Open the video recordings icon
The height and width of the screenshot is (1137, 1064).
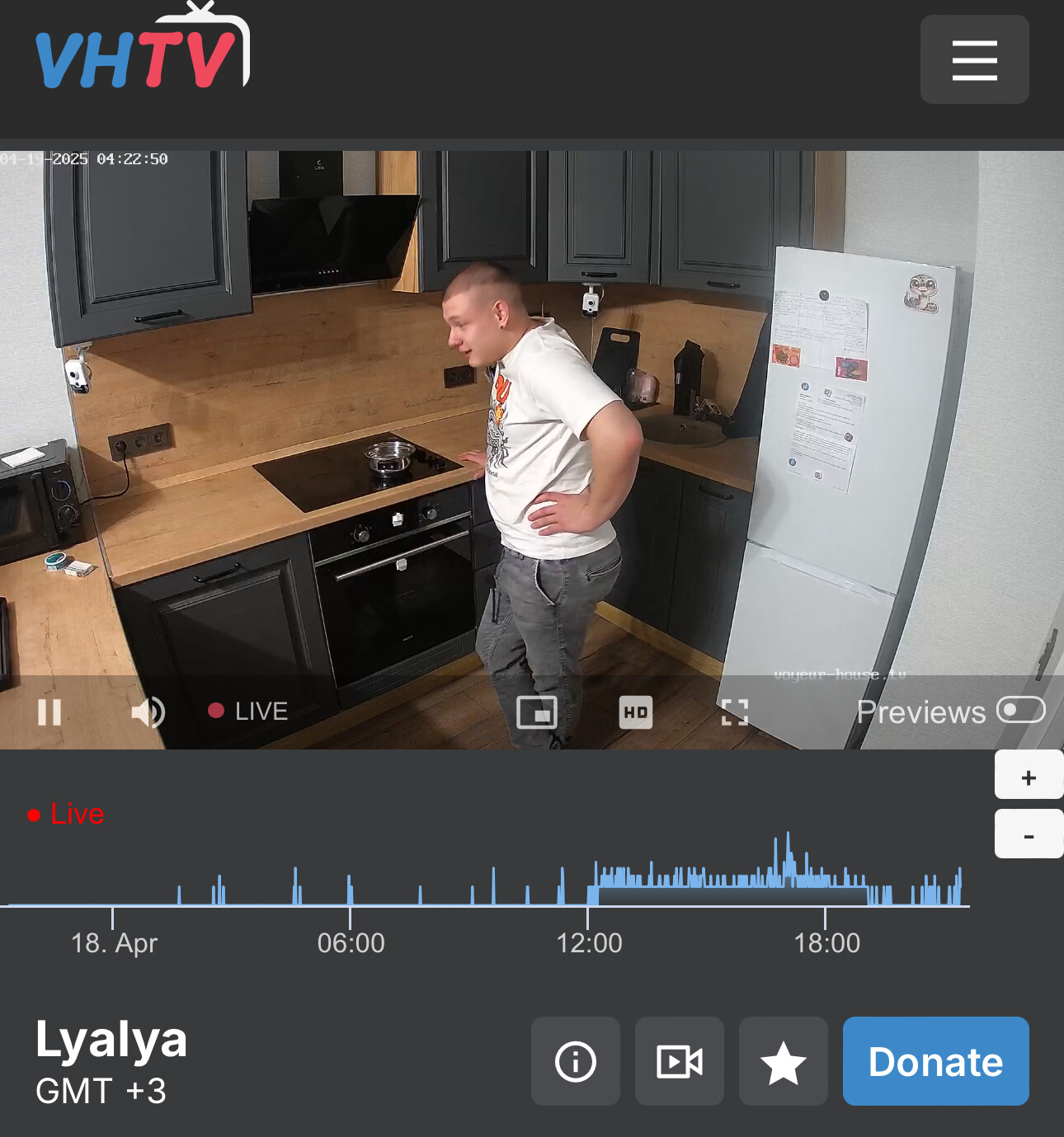680,1061
